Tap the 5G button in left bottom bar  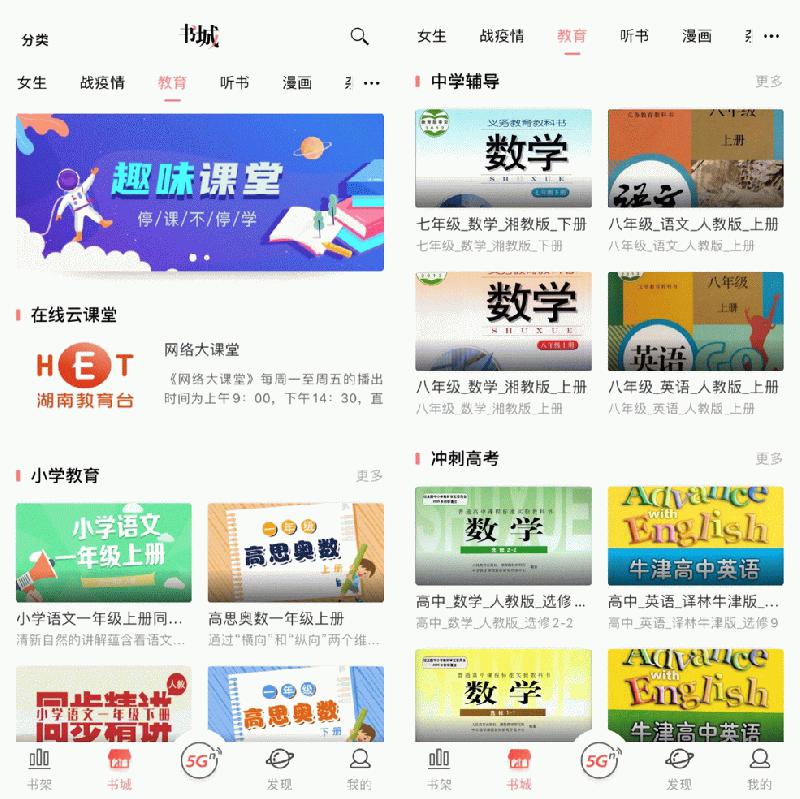click(x=200, y=761)
